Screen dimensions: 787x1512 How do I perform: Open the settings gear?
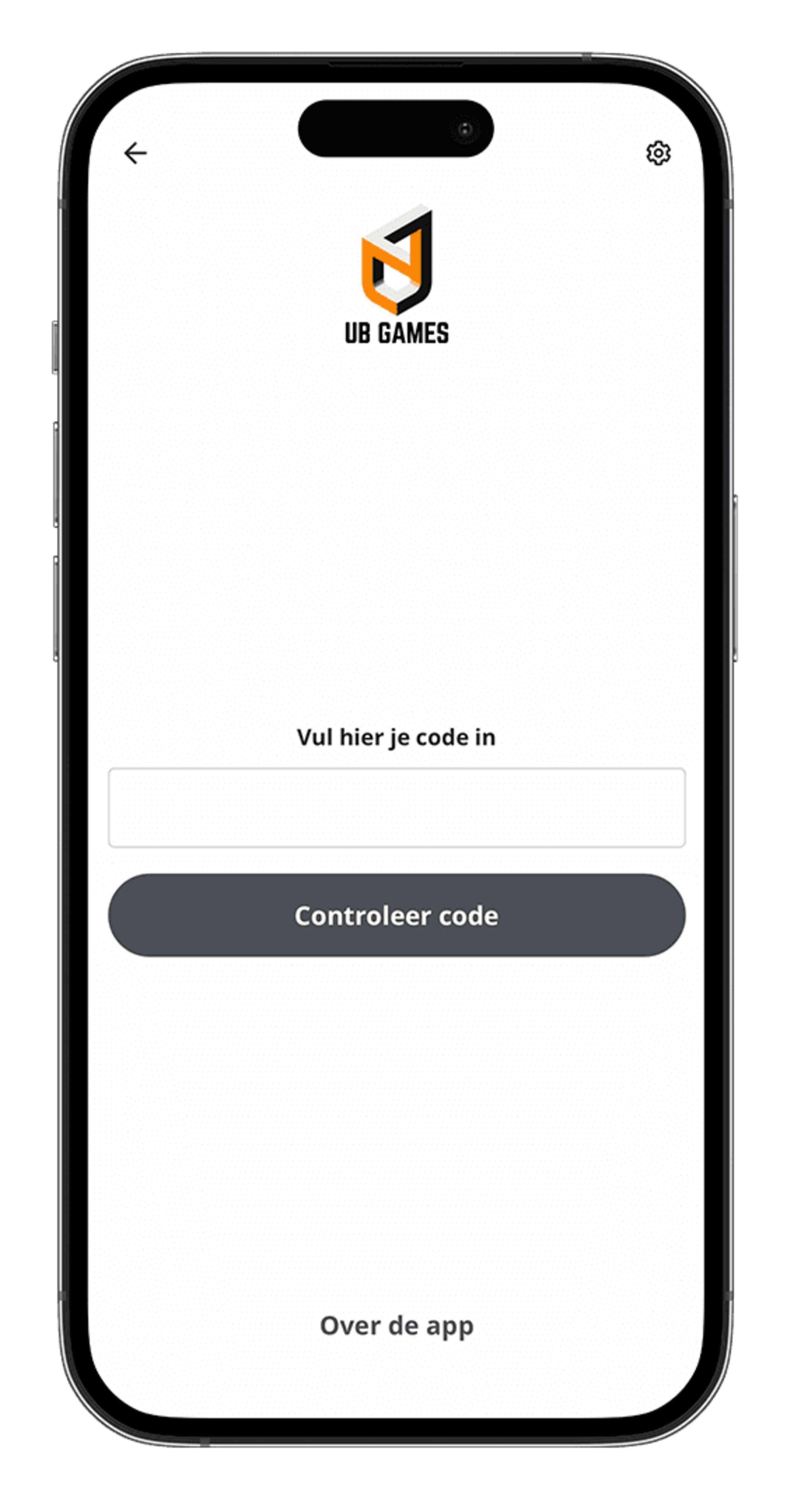(x=658, y=153)
